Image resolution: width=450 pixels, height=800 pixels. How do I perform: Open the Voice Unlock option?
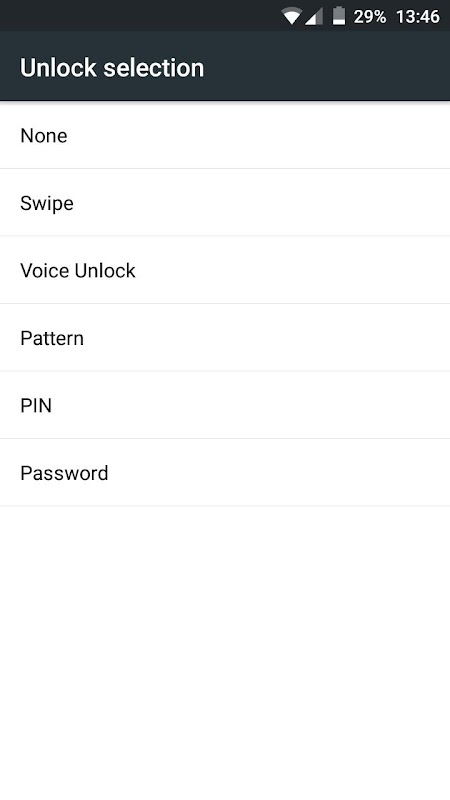[225, 270]
